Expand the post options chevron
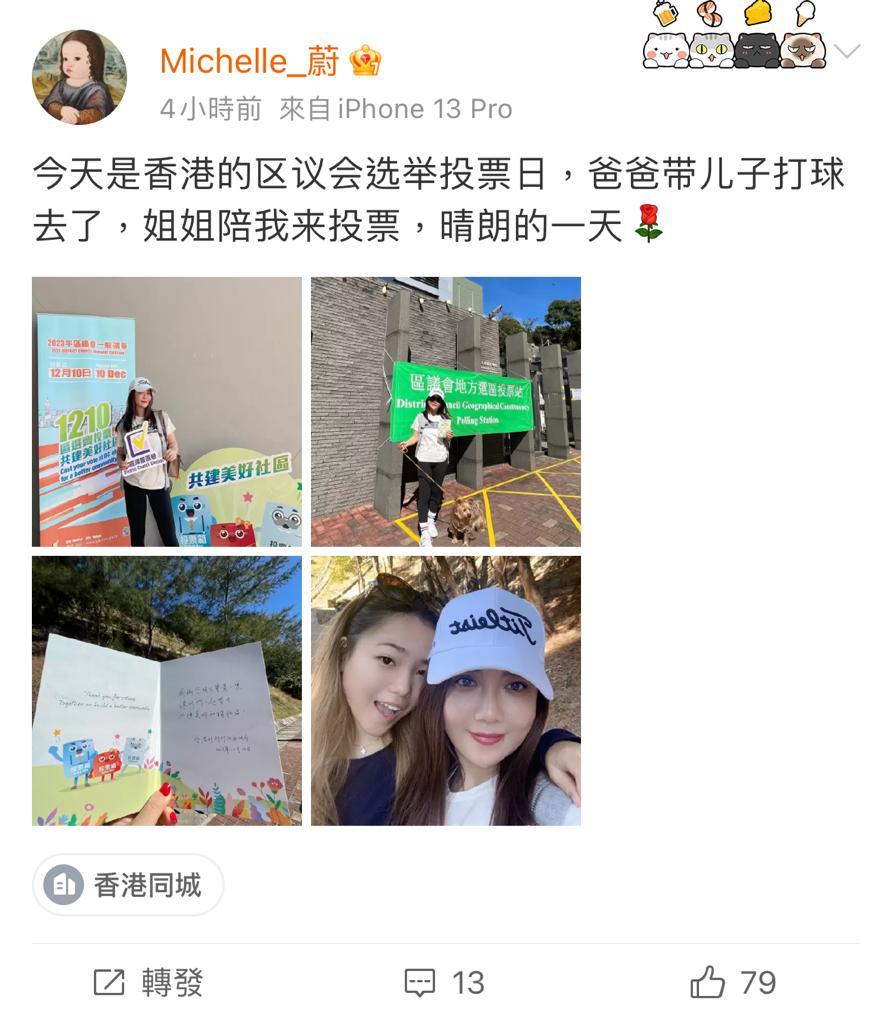Viewport: 892px width, 1024px height. [x=847, y=52]
